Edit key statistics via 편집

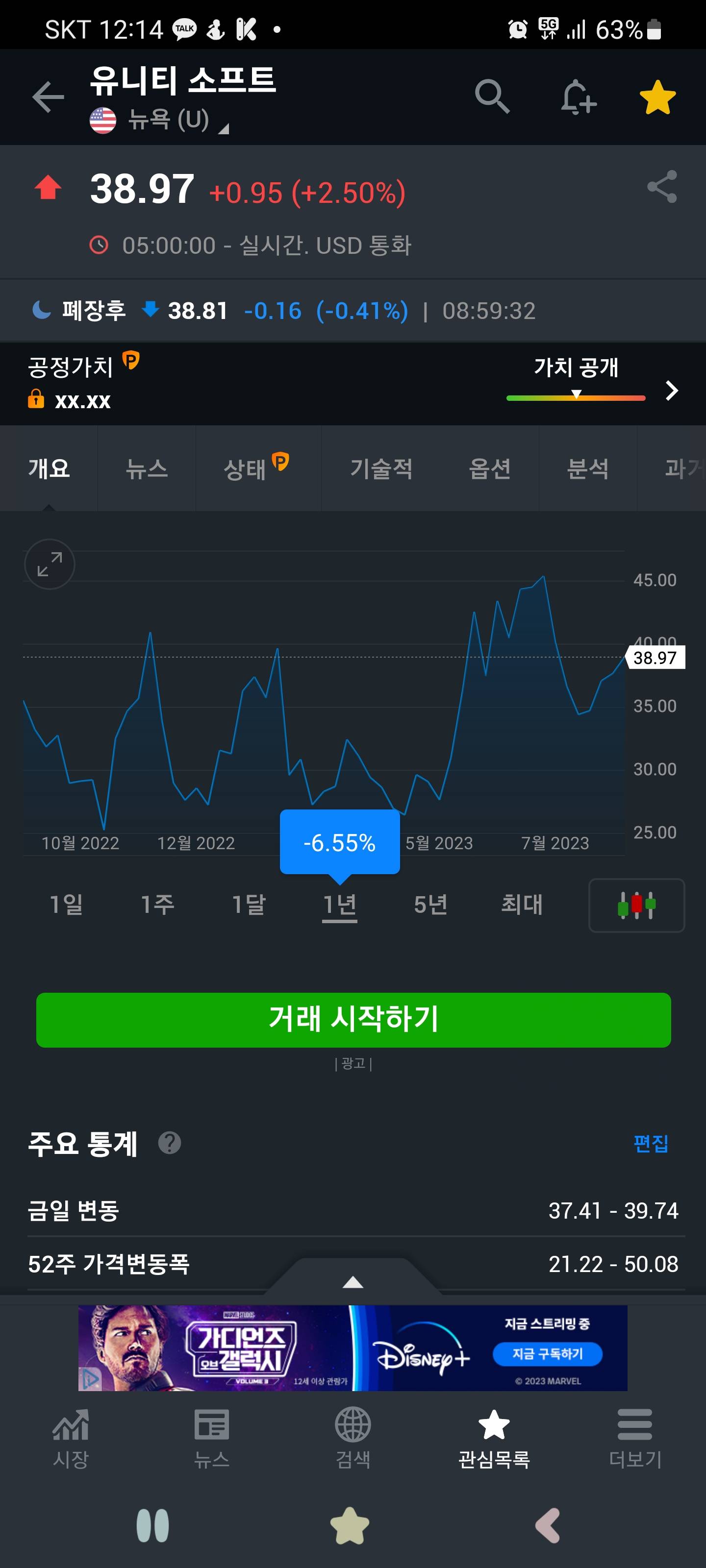(651, 1143)
